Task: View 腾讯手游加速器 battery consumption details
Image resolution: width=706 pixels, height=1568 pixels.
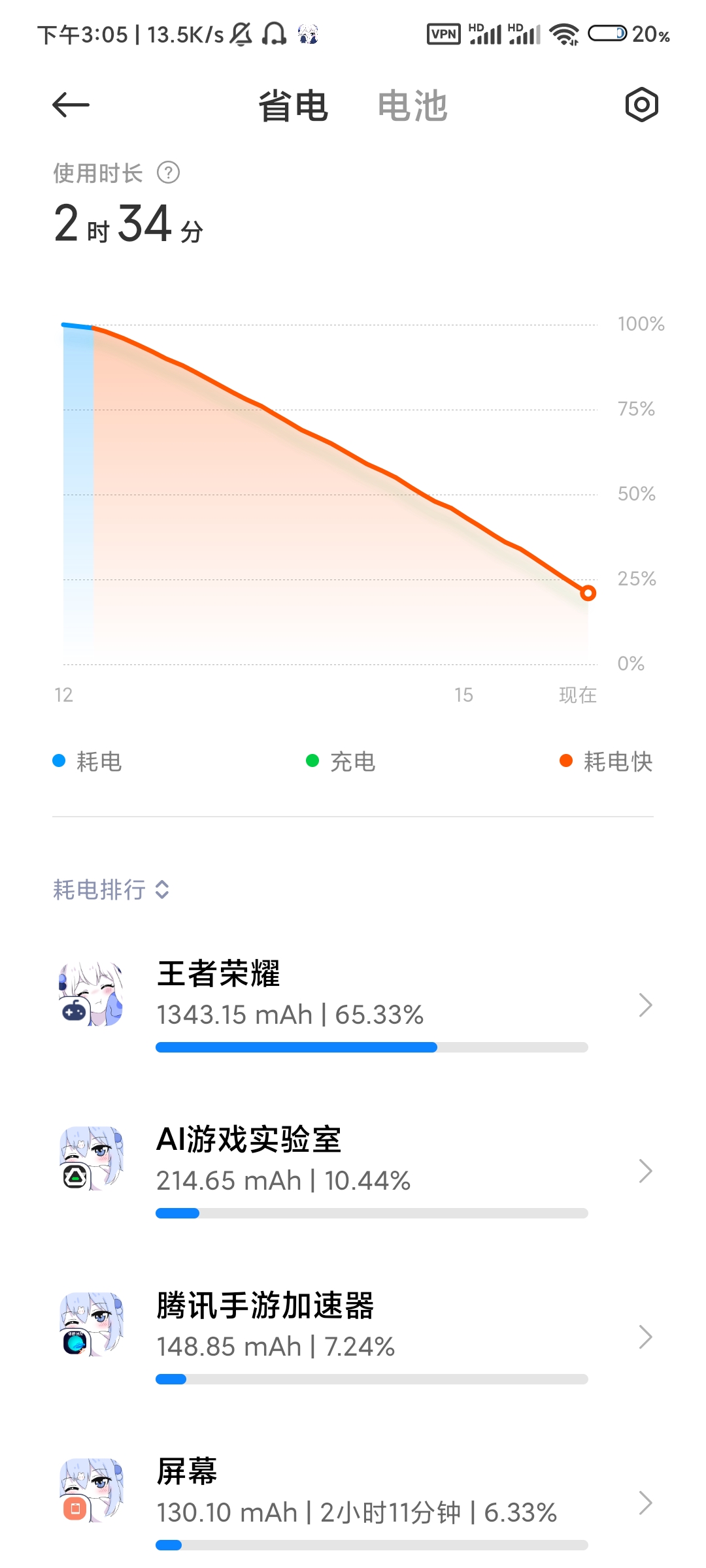Action: [x=353, y=1337]
